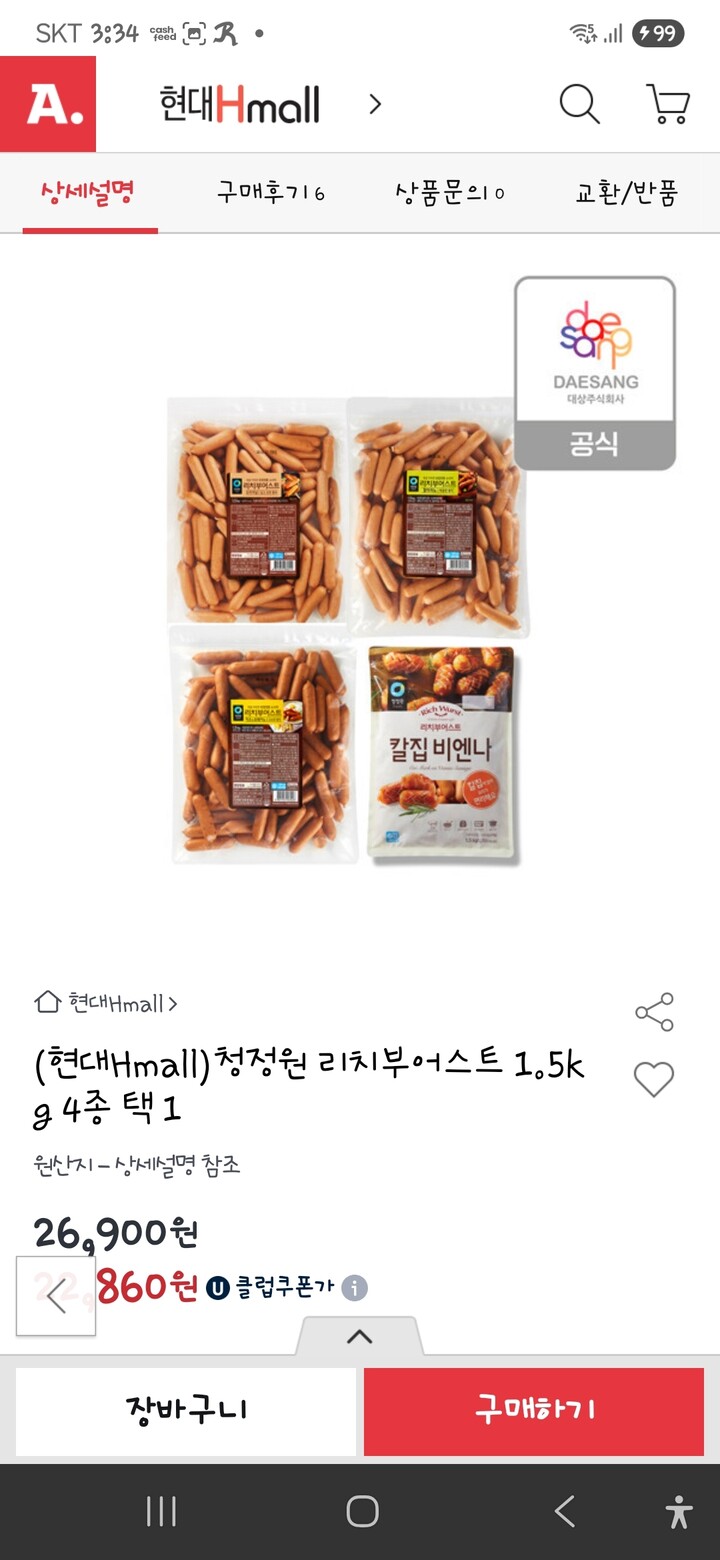Tap the product sausage image
Viewport: 720px width, 1560px height.
[x=350, y=630]
